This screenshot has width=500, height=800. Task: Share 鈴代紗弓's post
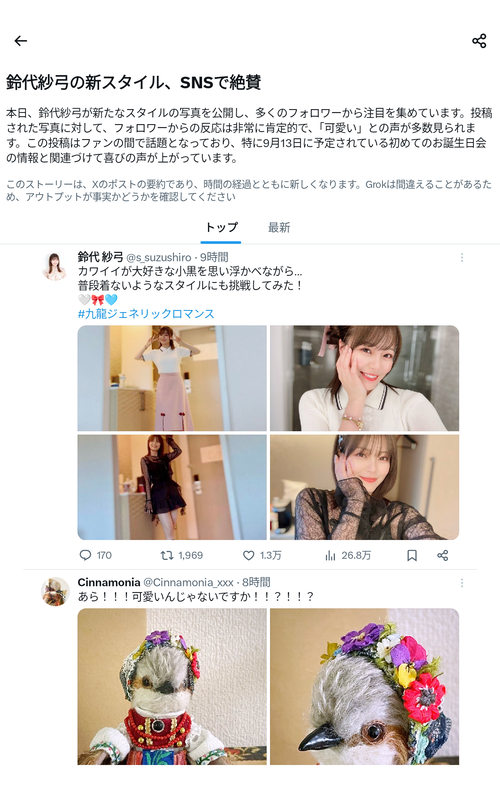(x=442, y=556)
